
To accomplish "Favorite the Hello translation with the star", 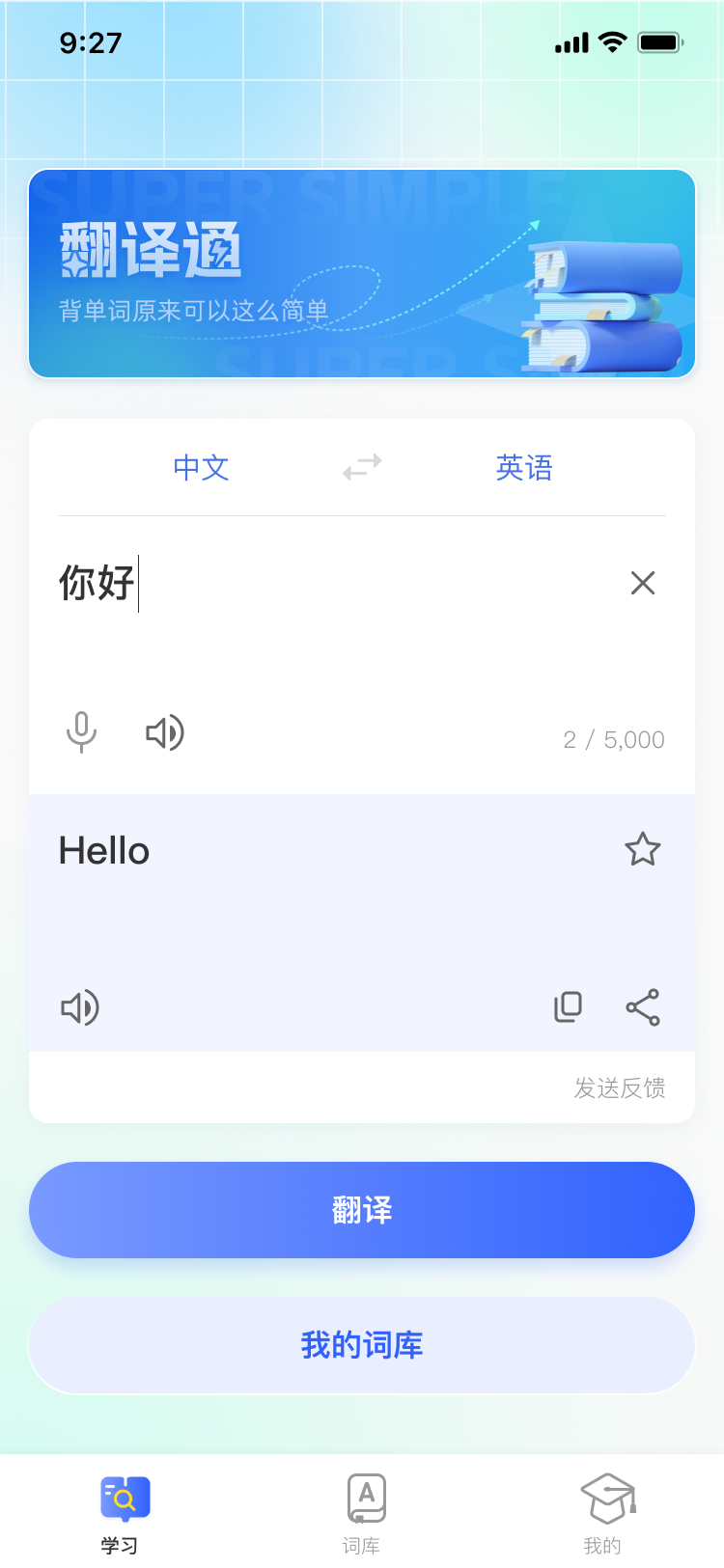I will pos(642,850).
